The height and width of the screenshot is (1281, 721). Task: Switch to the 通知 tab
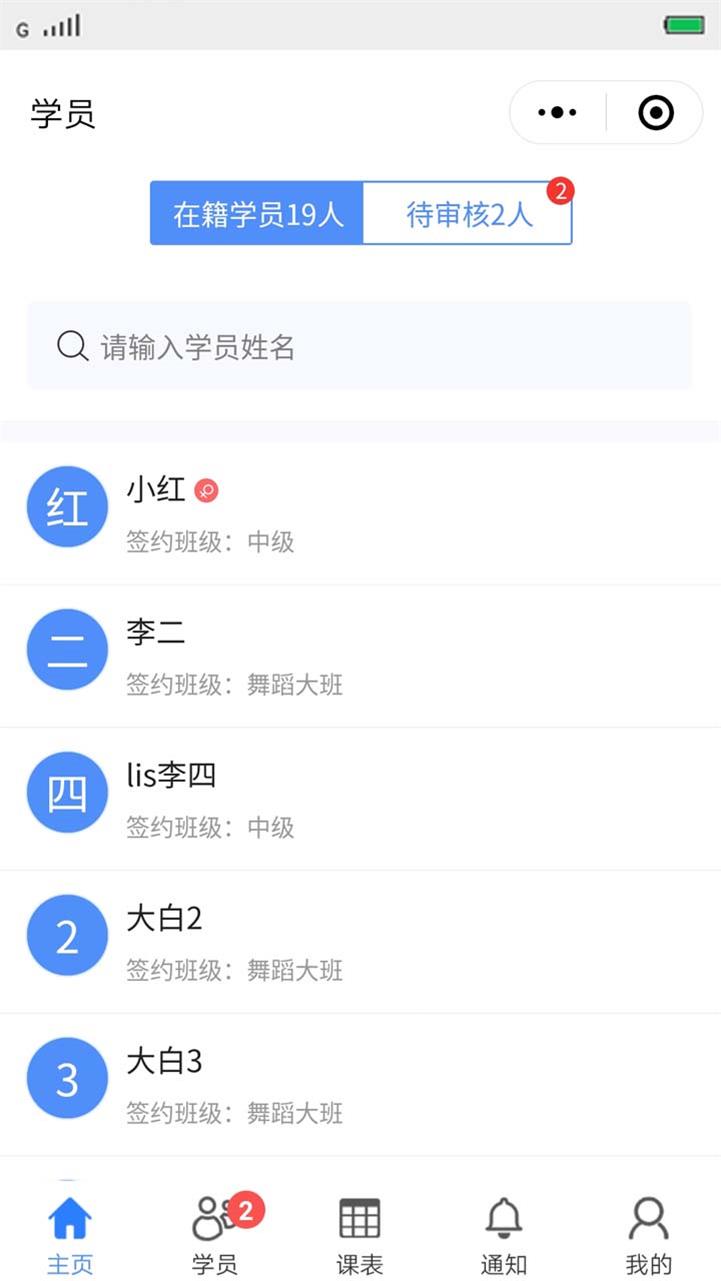point(504,1235)
